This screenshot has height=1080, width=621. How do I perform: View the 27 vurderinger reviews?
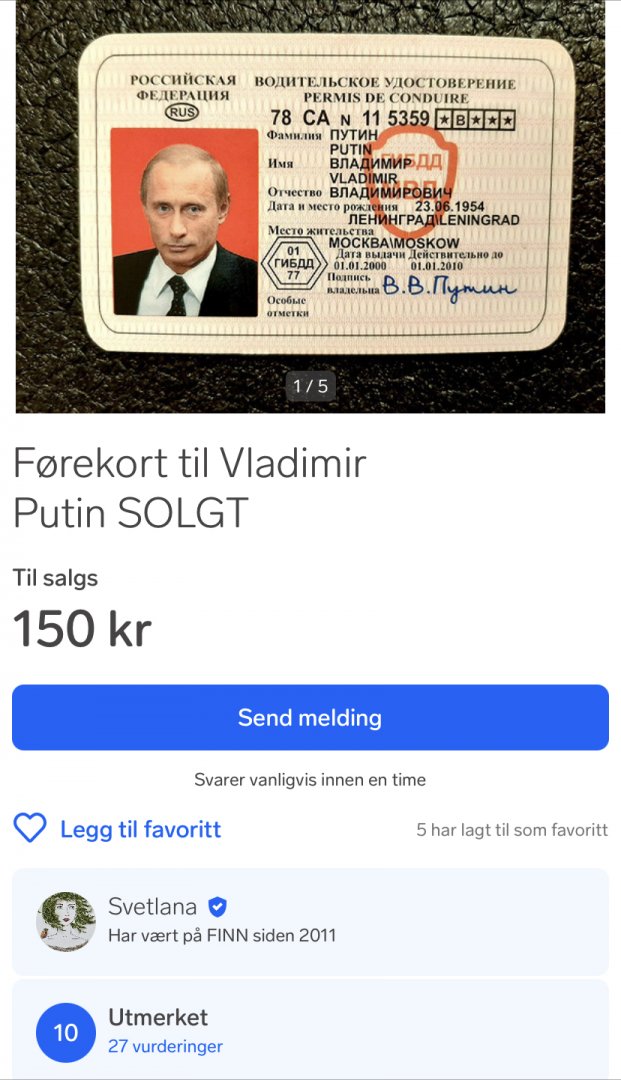[x=165, y=1047]
